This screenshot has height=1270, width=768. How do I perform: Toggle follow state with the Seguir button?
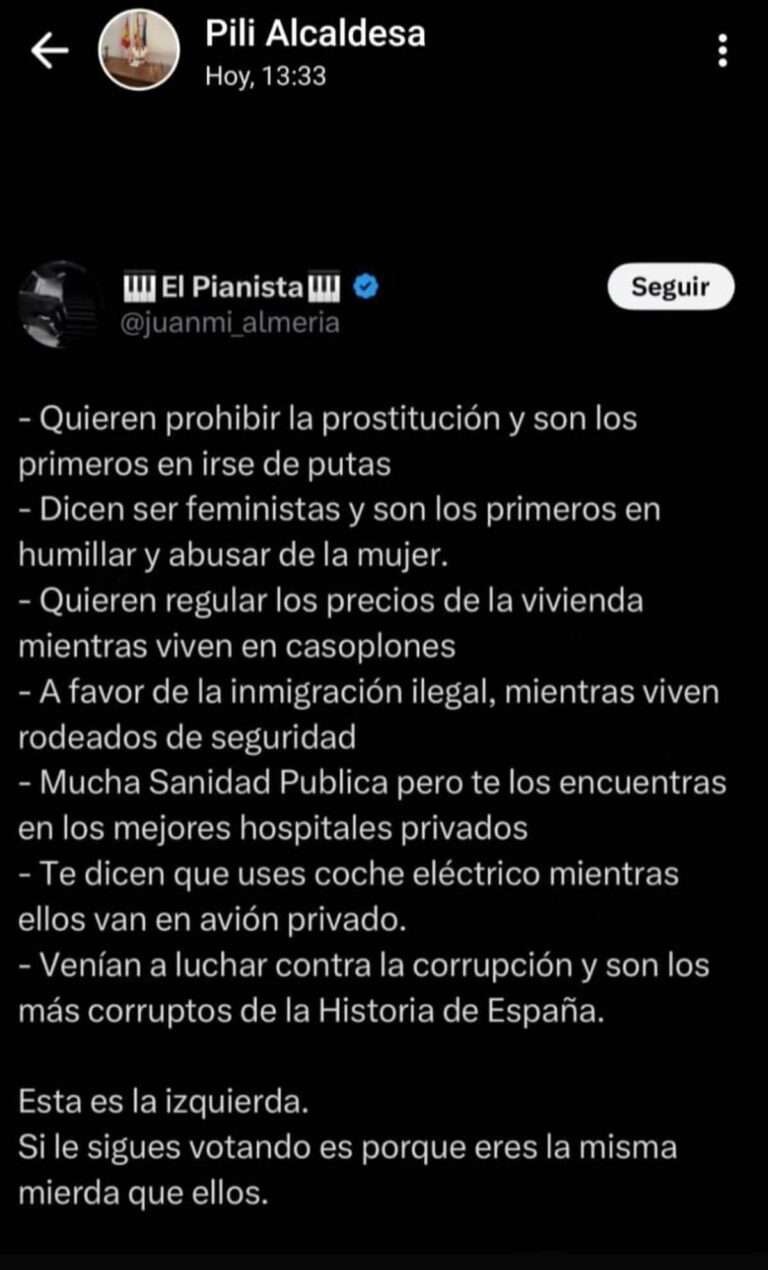point(669,287)
